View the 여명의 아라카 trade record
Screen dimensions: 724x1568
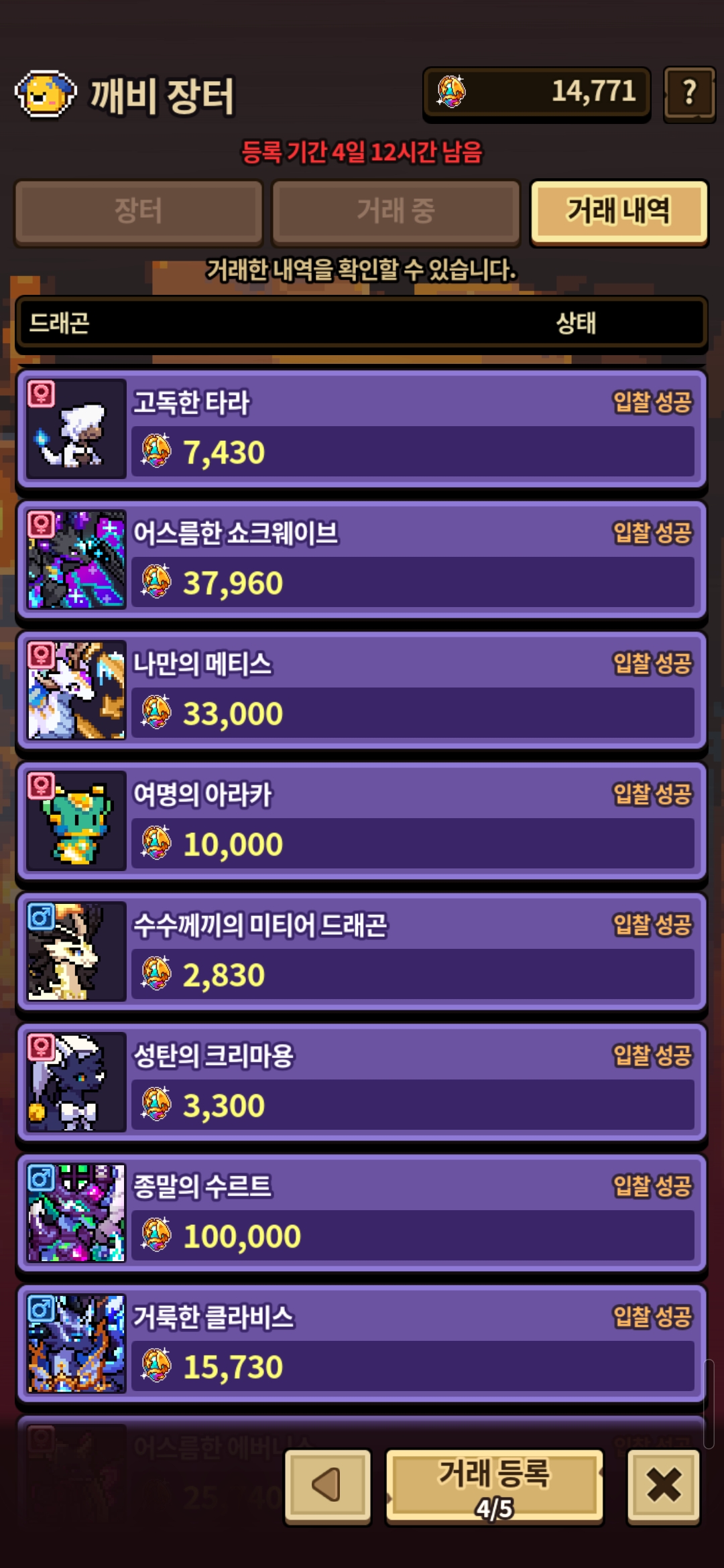pos(362,821)
